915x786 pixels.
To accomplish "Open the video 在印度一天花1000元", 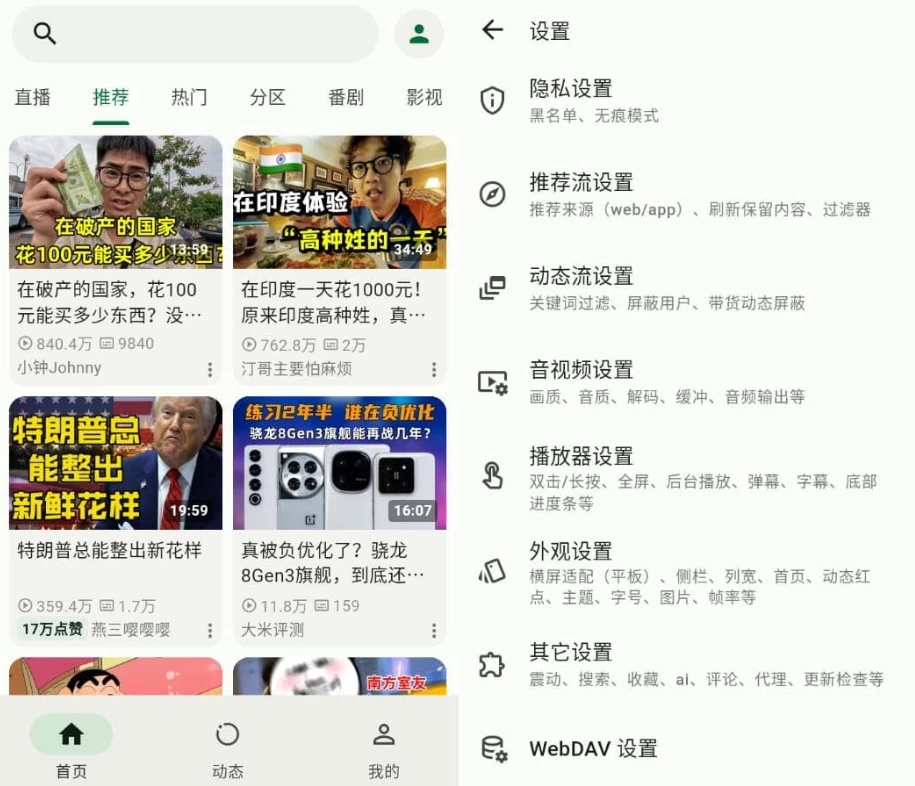I will coord(339,203).
